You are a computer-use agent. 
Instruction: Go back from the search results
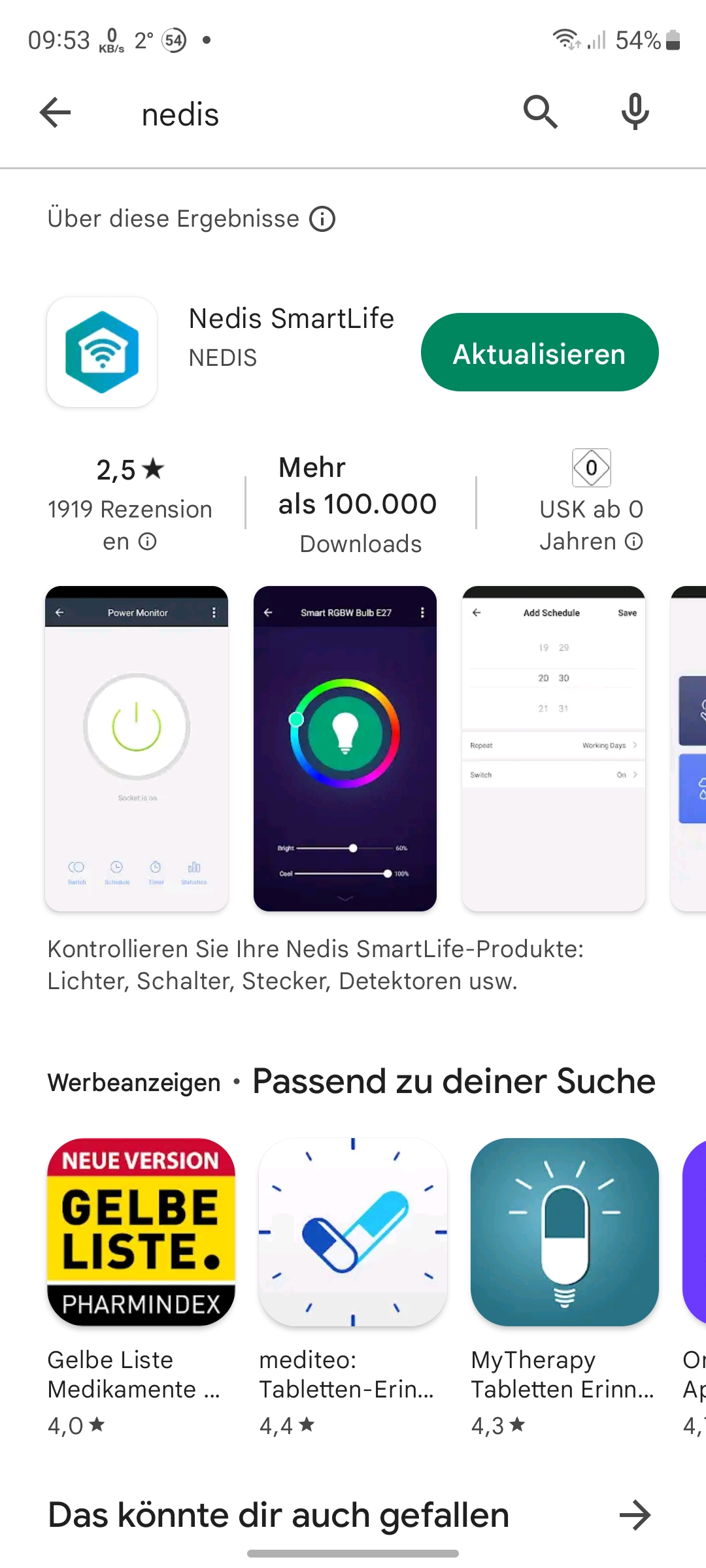[55, 113]
